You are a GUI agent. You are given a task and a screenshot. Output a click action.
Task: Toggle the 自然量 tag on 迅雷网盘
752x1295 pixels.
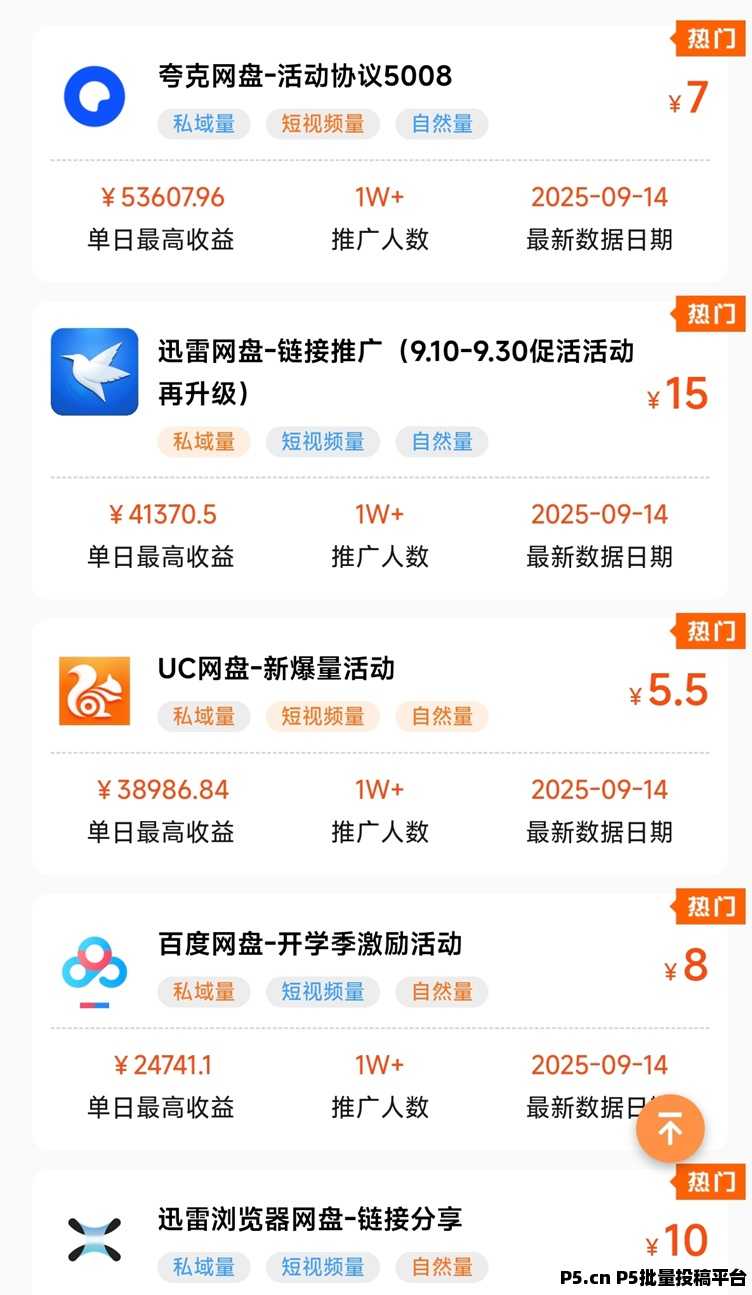tap(441, 441)
